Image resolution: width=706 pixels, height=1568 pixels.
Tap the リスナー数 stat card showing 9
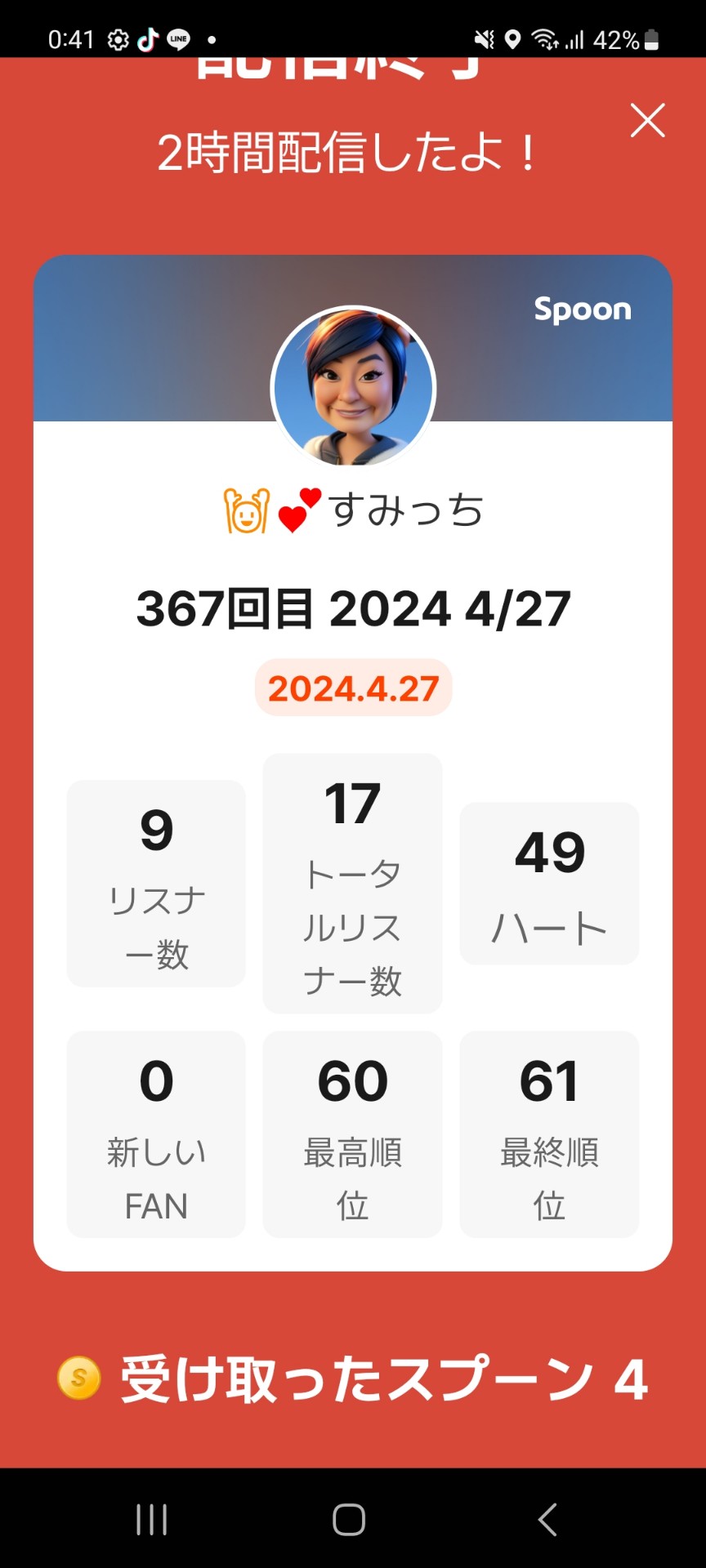(155, 884)
